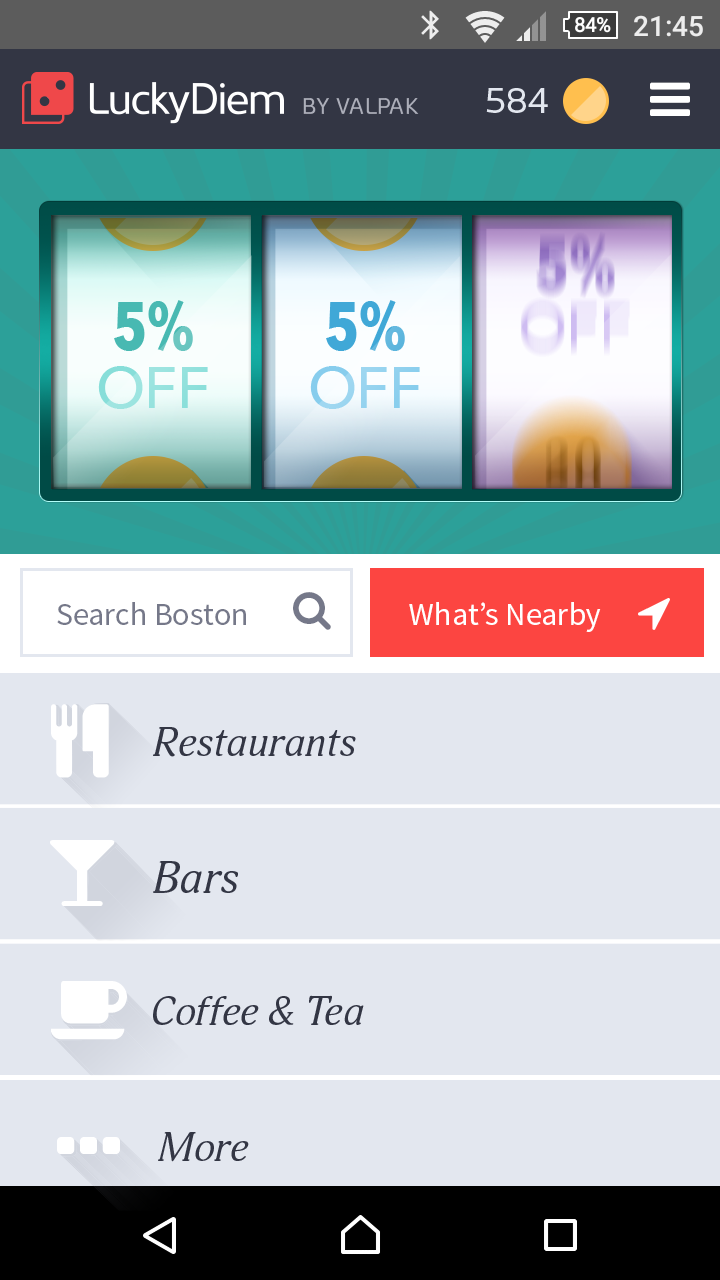Return to the home screen

coord(360,1235)
